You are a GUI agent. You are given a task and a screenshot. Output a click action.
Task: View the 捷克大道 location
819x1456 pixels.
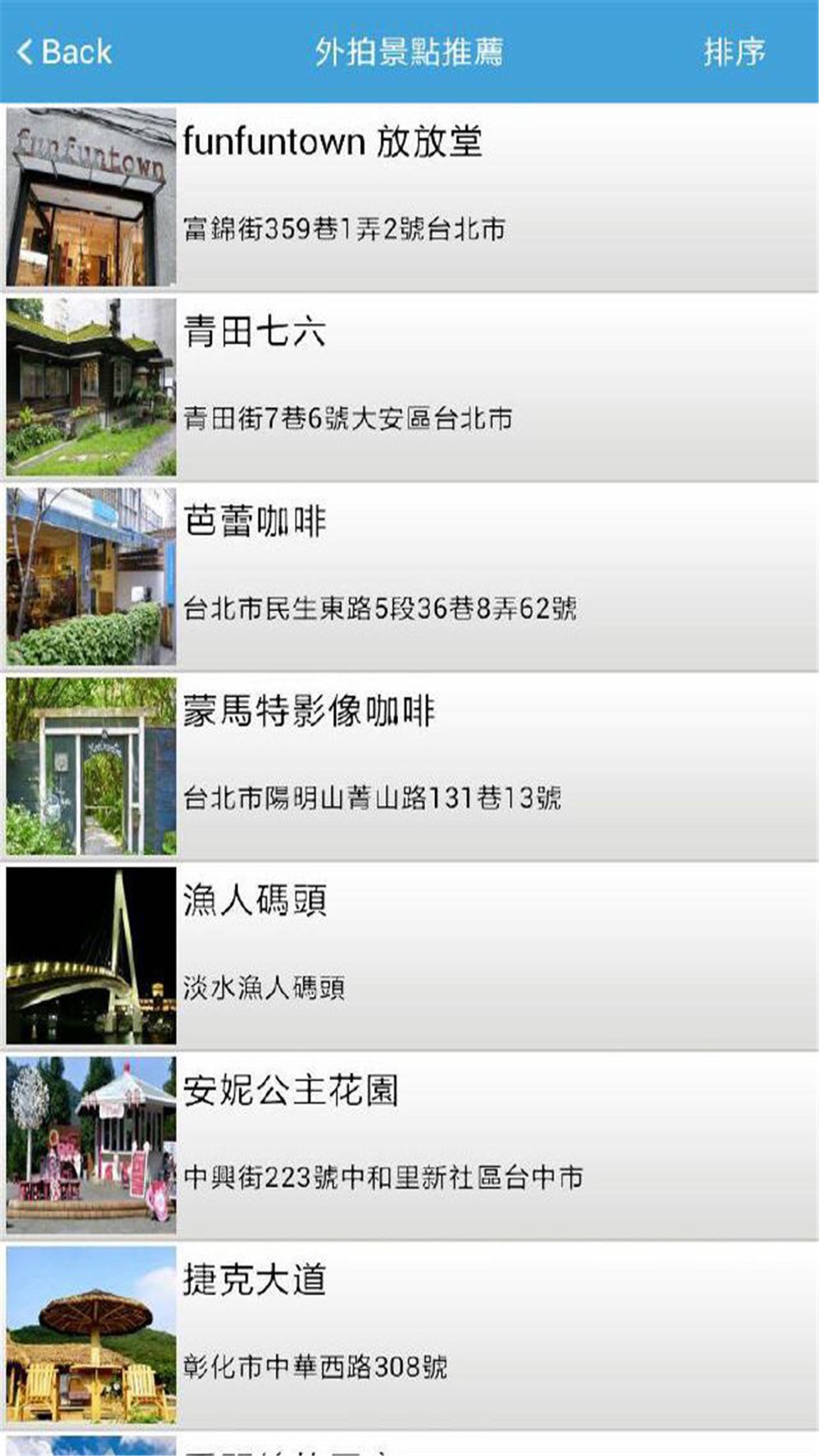[409, 1336]
